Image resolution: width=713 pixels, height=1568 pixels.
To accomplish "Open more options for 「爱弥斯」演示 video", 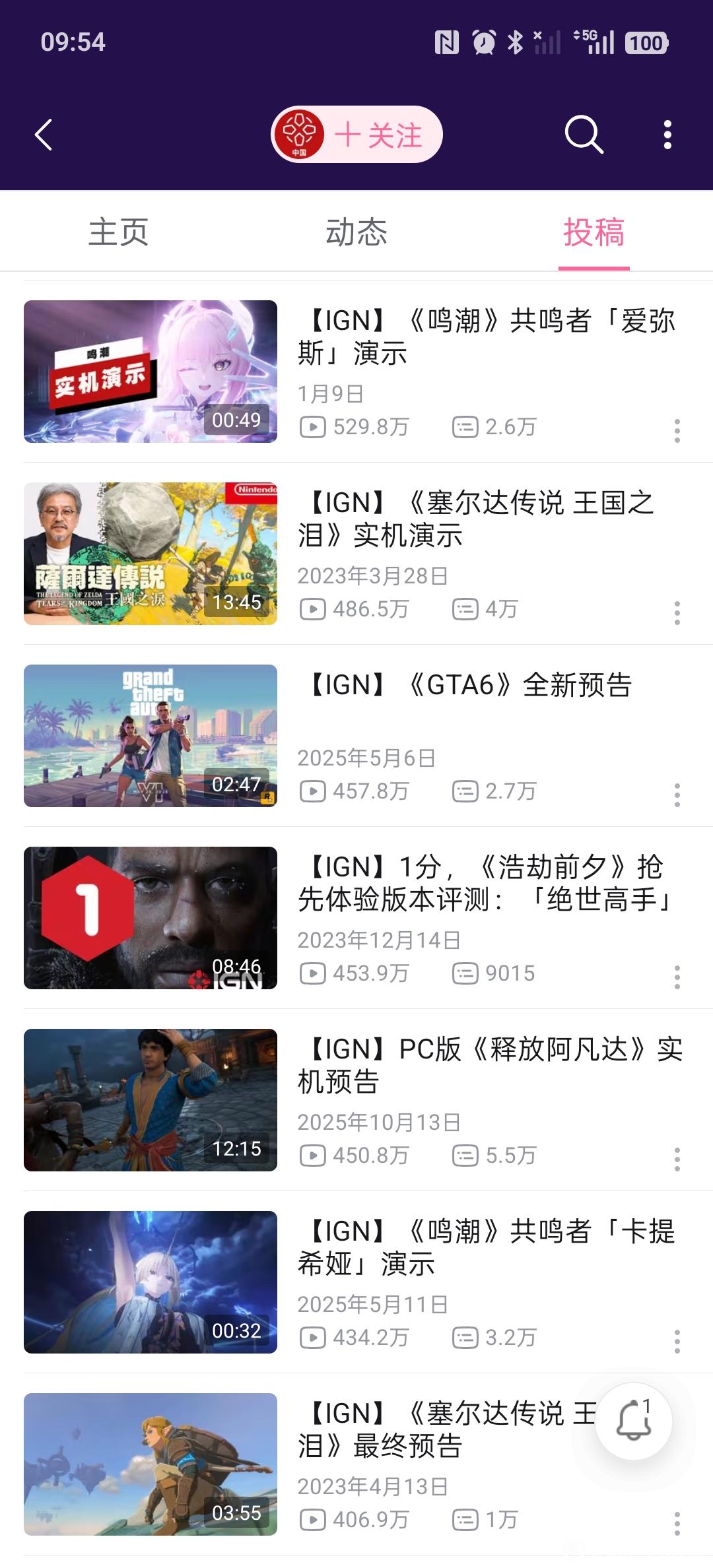I will click(x=677, y=431).
